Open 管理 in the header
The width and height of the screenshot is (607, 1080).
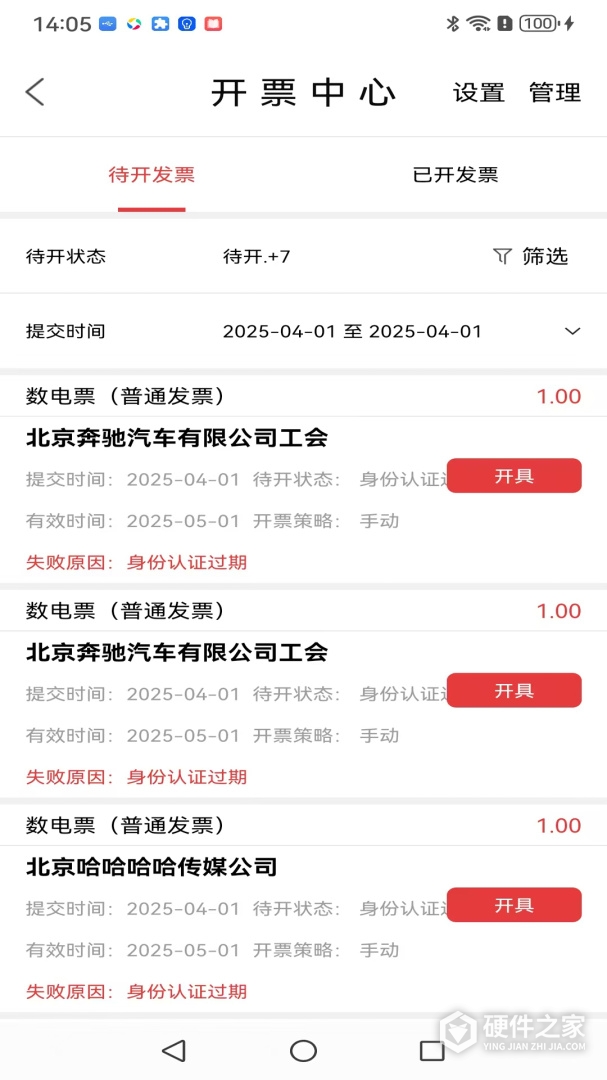coord(555,93)
